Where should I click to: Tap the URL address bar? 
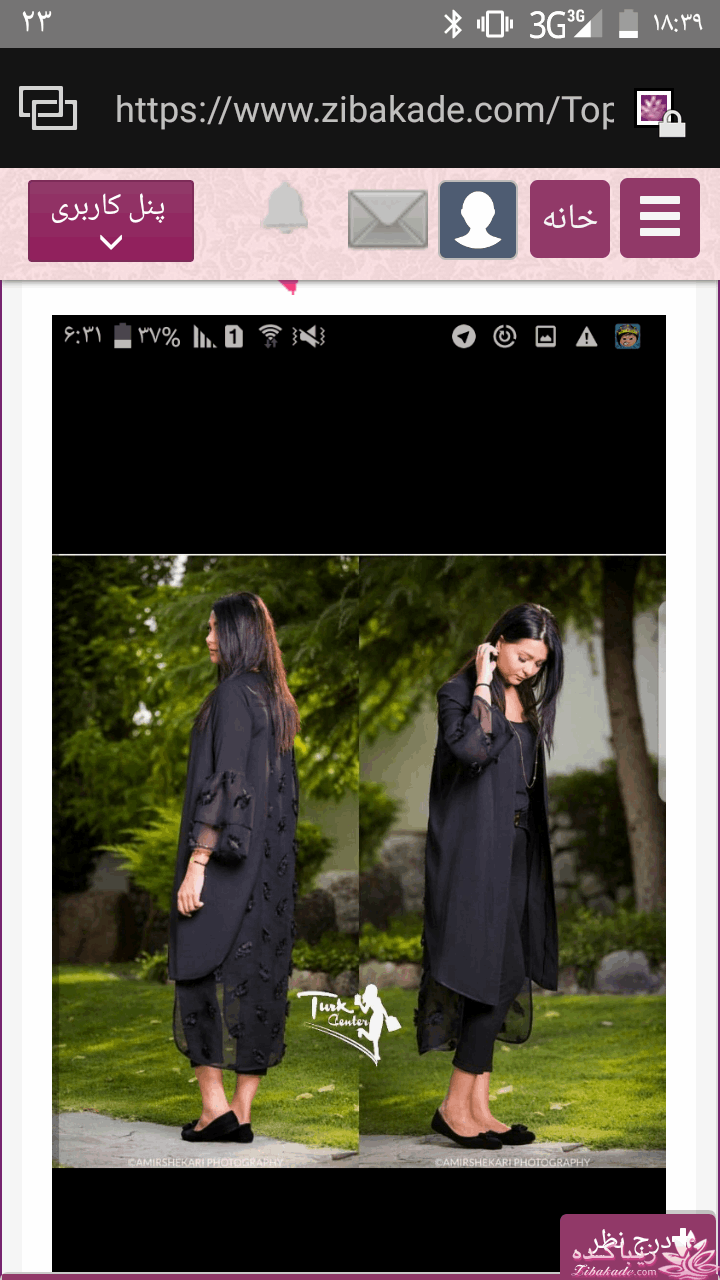(x=365, y=109)
